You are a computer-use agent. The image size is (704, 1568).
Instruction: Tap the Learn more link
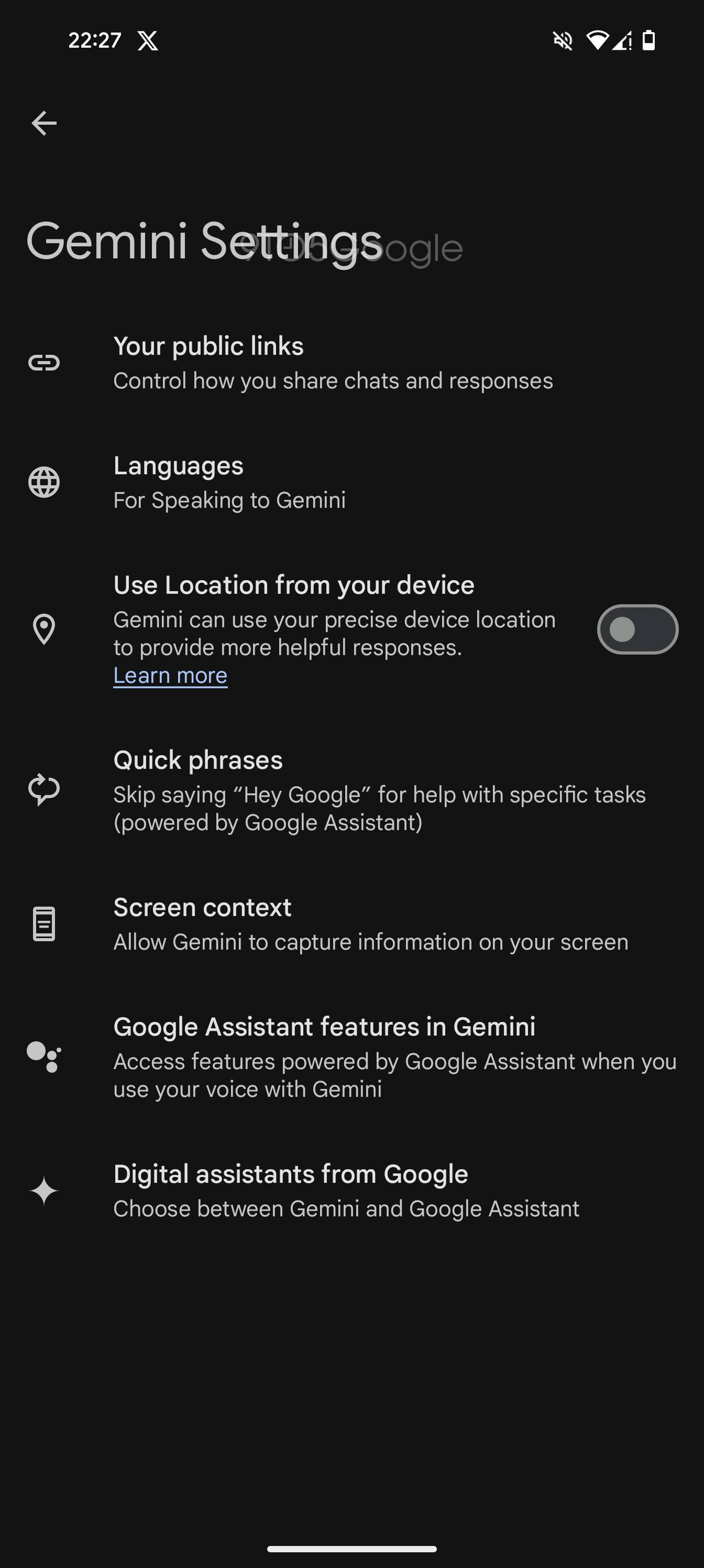click(170, 676)
